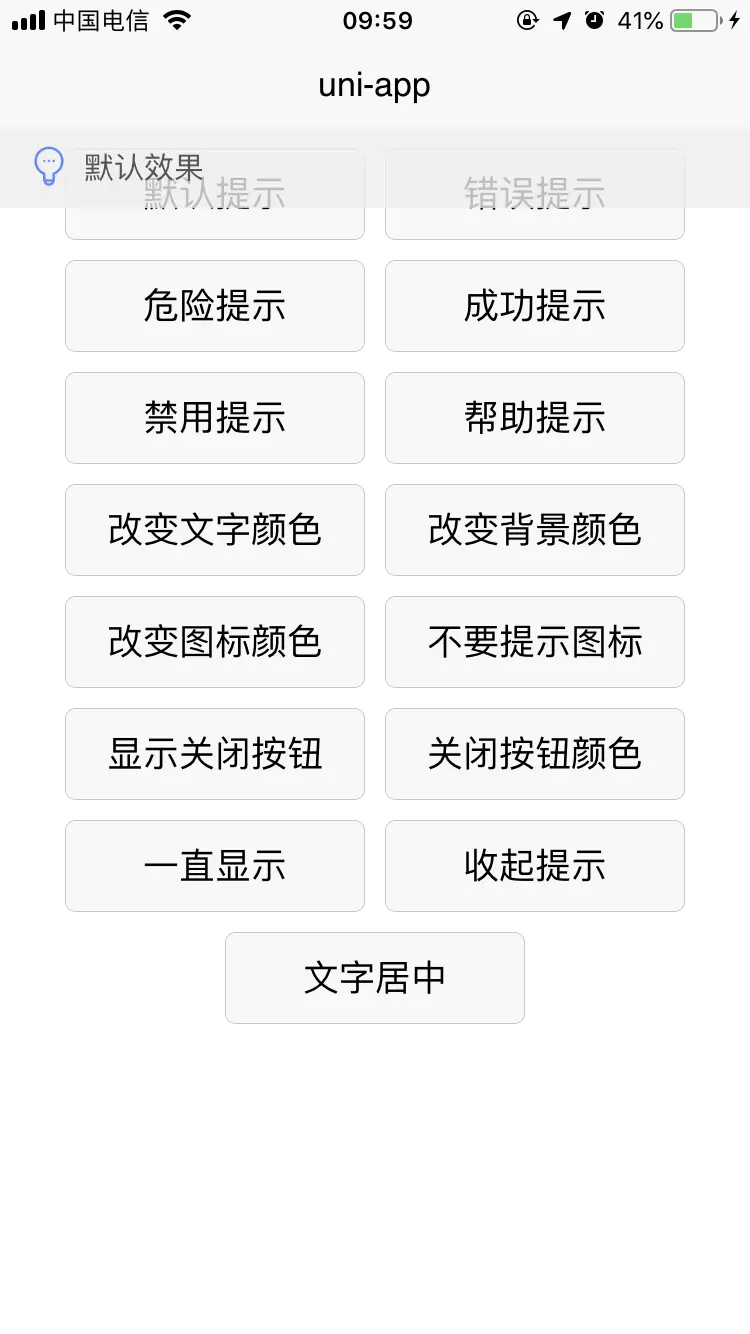Tap 关闭按钮颜色
750x1334 pixels.
pos(535,754)
